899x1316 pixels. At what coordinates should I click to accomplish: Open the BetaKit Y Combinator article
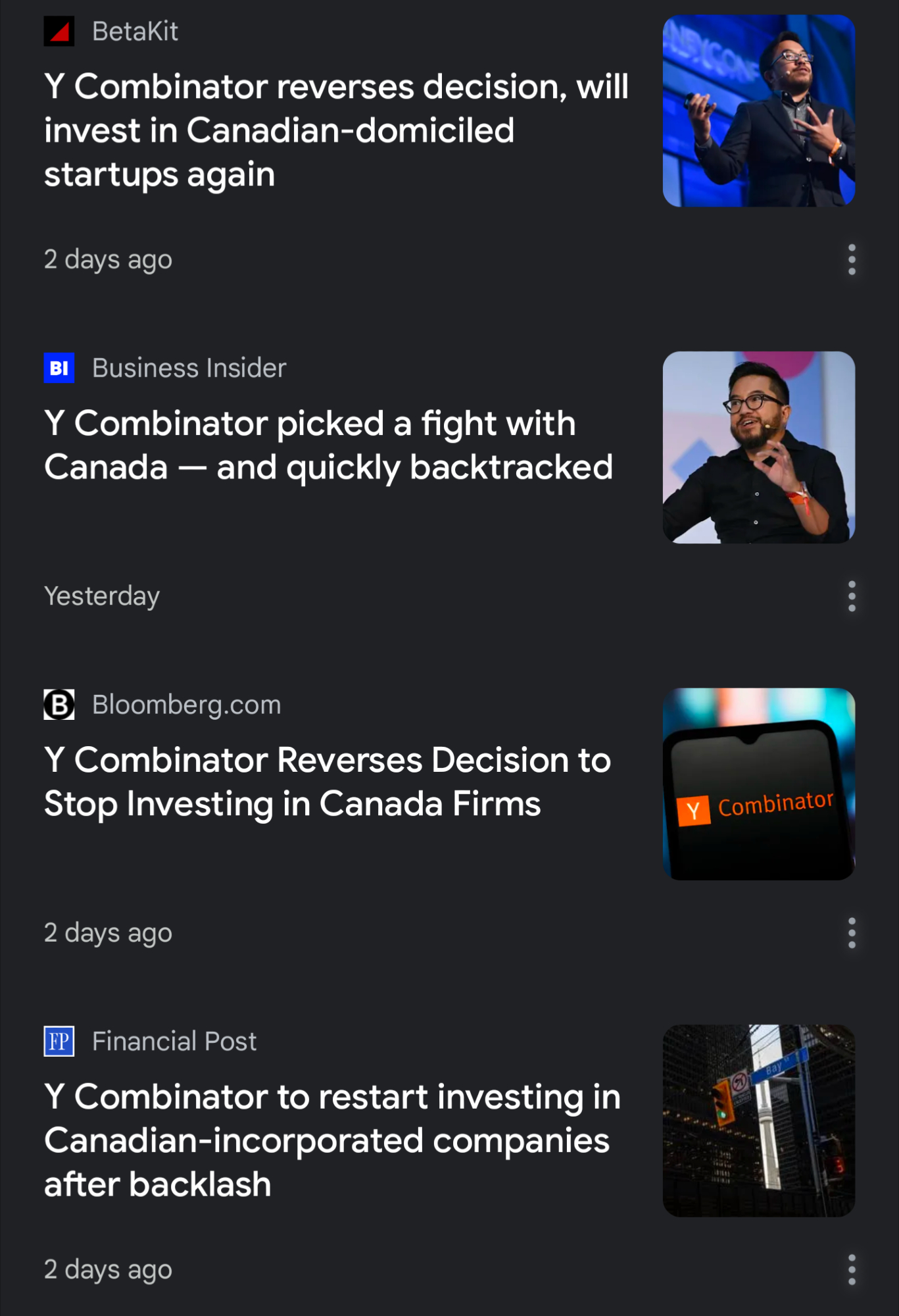[x=336, y=130]
